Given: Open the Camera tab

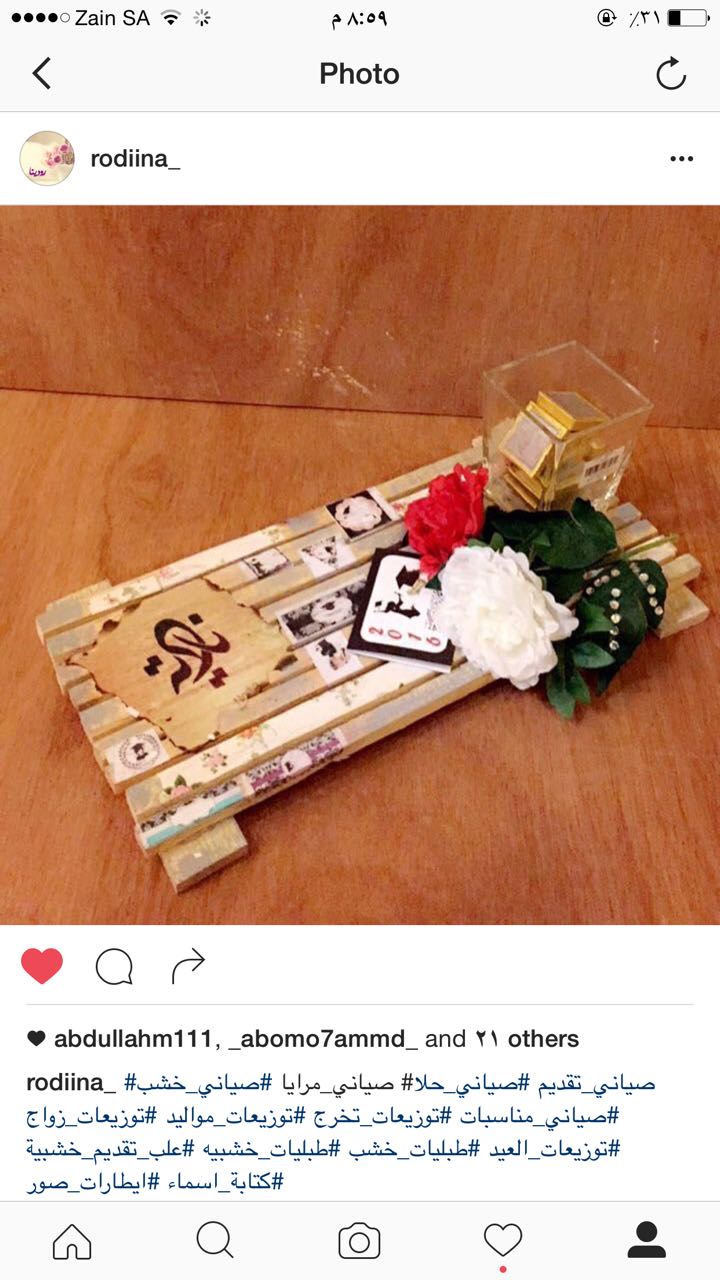Looking at the screenshot, I should [359, 1241].
